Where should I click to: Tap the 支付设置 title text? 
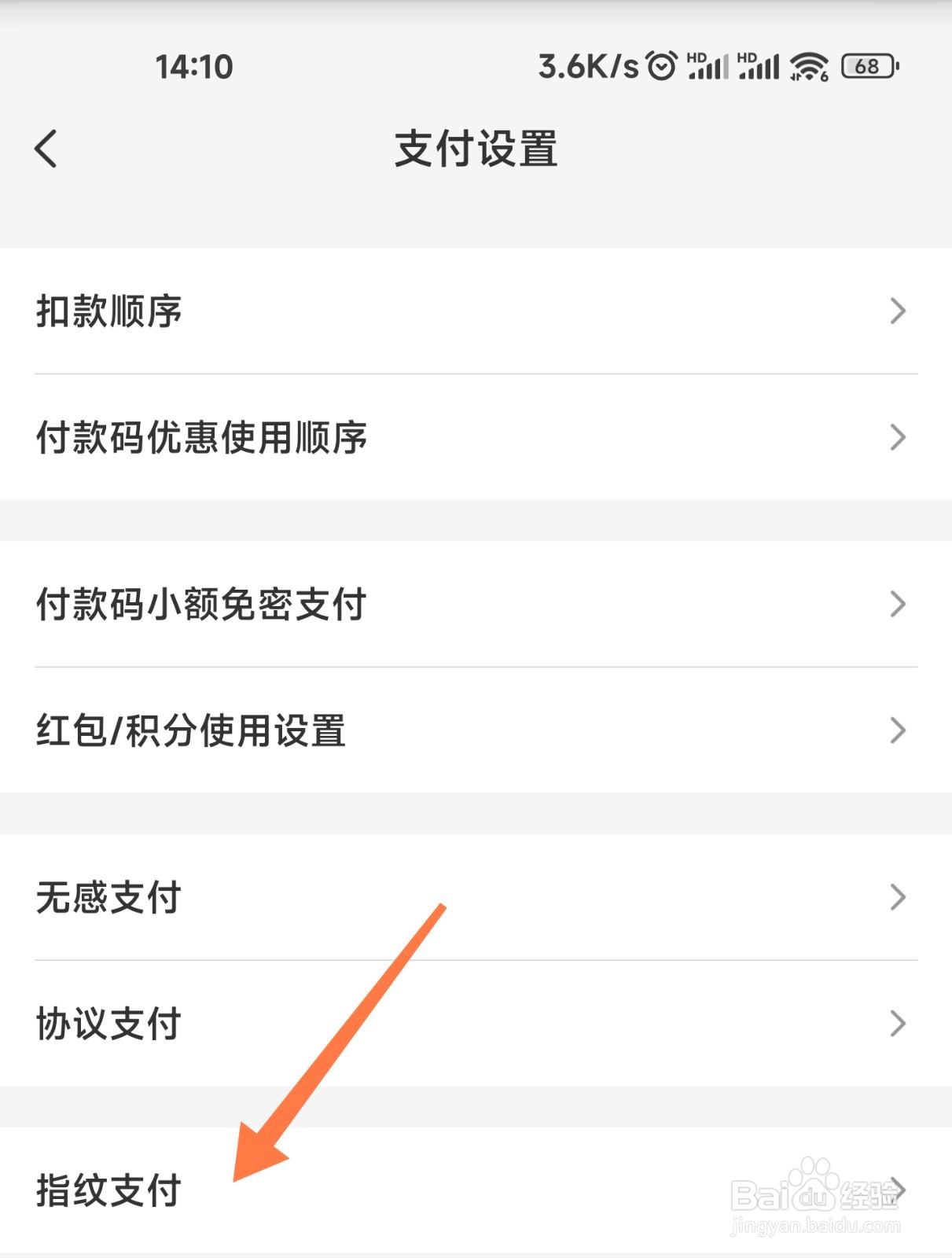click(x=476, y=149)
